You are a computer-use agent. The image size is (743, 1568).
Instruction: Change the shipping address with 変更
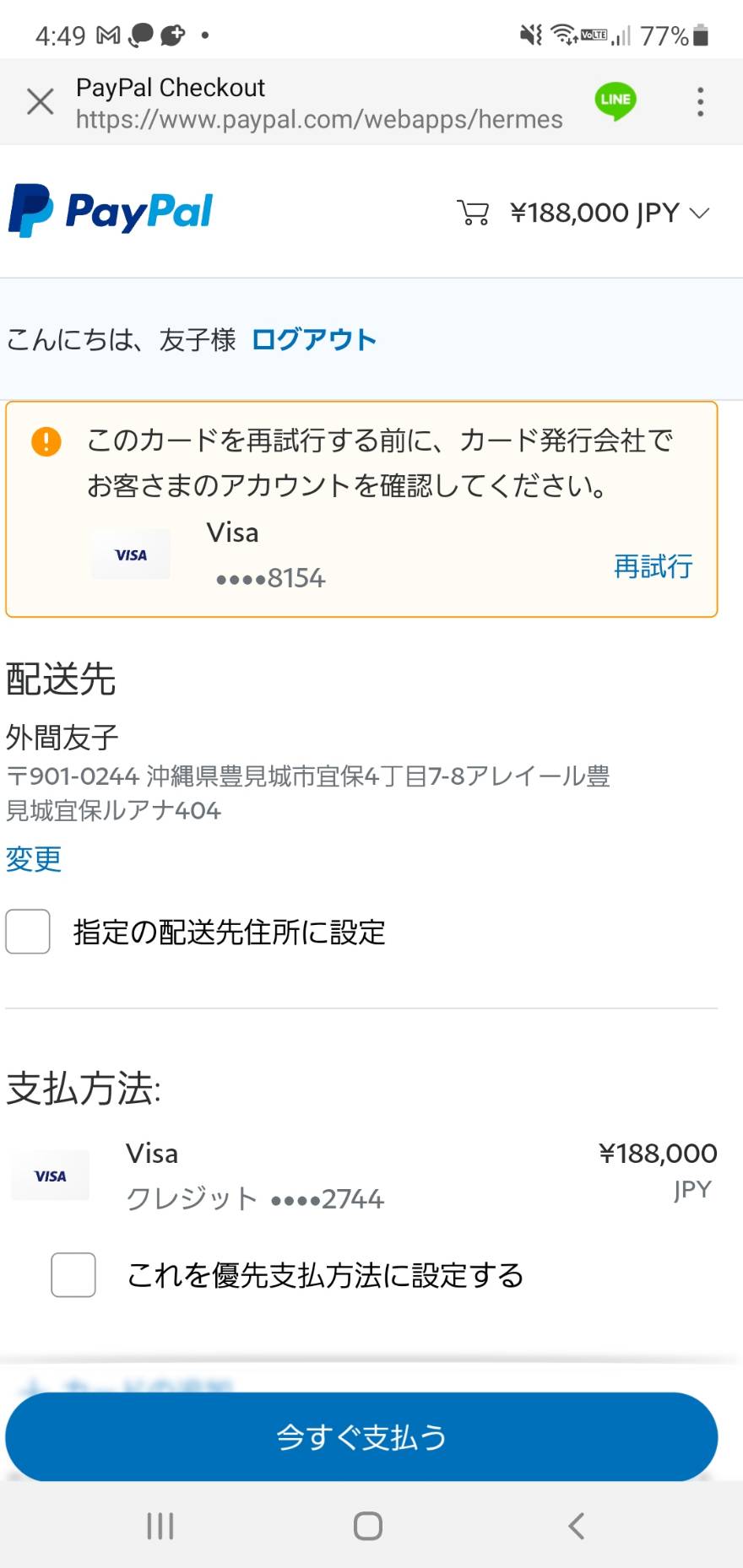point(34,859)
